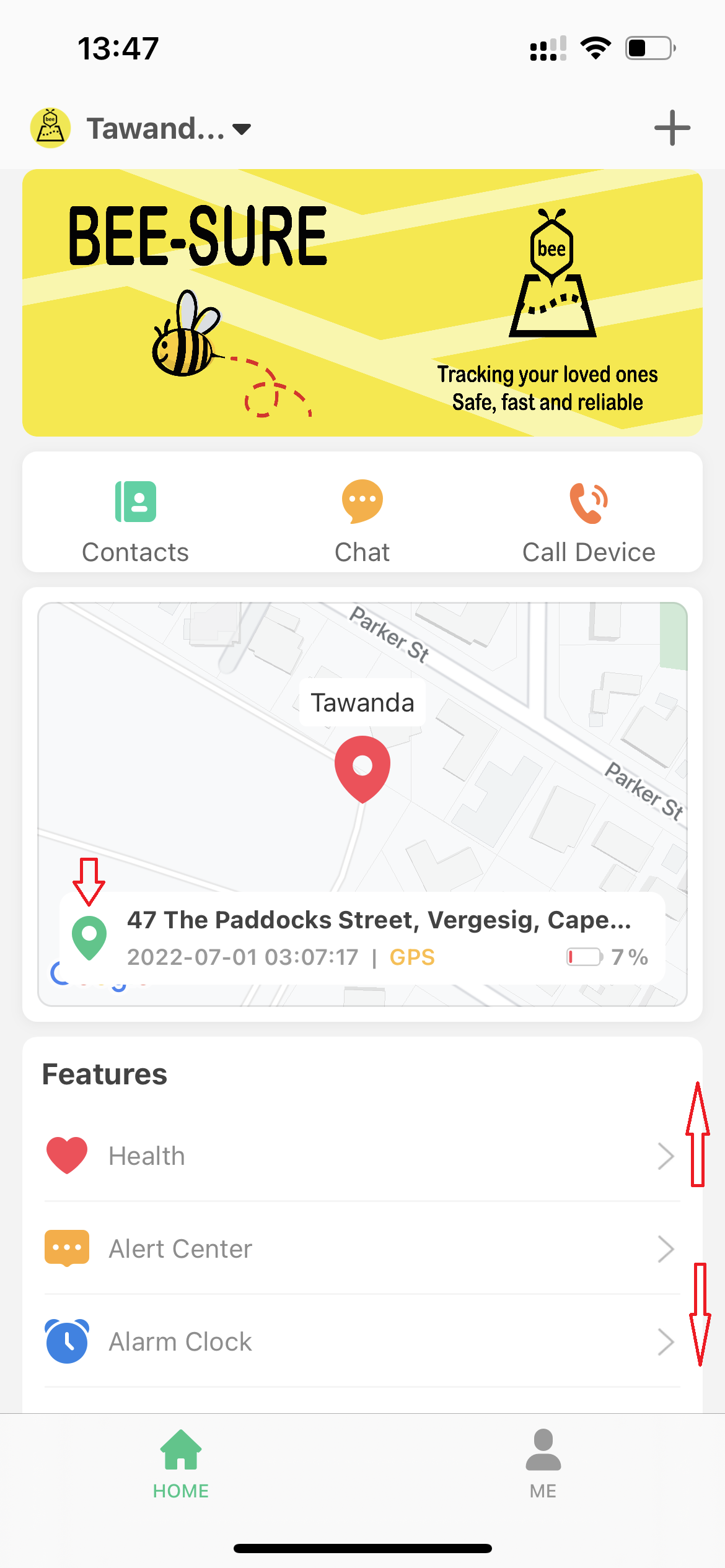Tap the plus icon to add a device
The image size is (725, 1568).
[672, 128]
